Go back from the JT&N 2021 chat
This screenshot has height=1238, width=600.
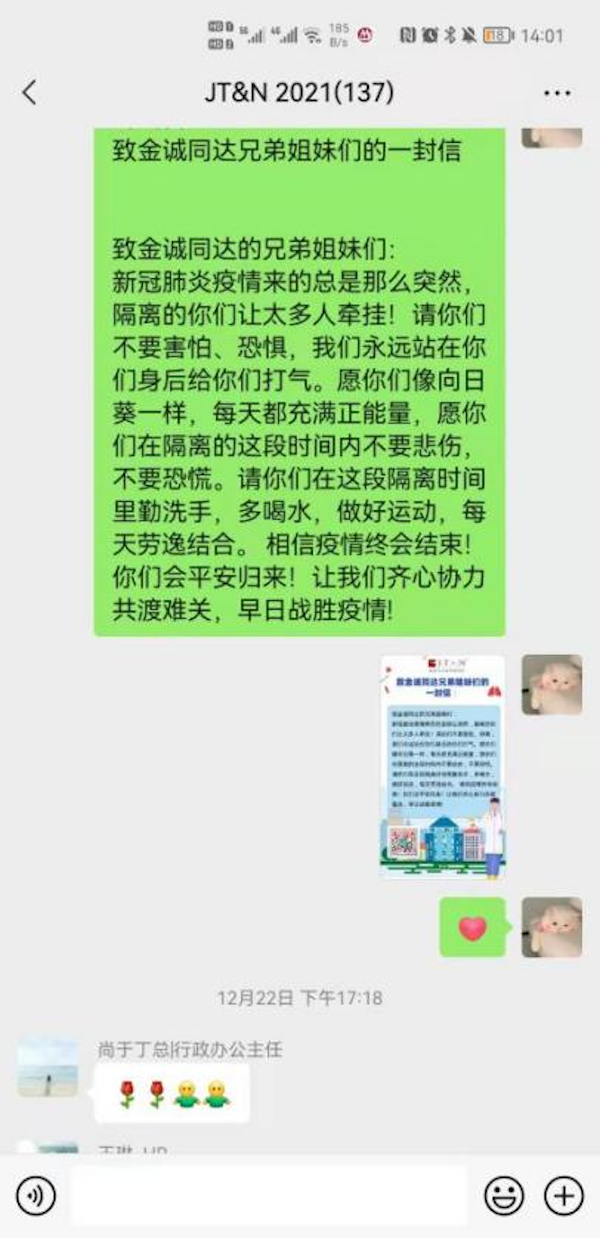(29, 93)
